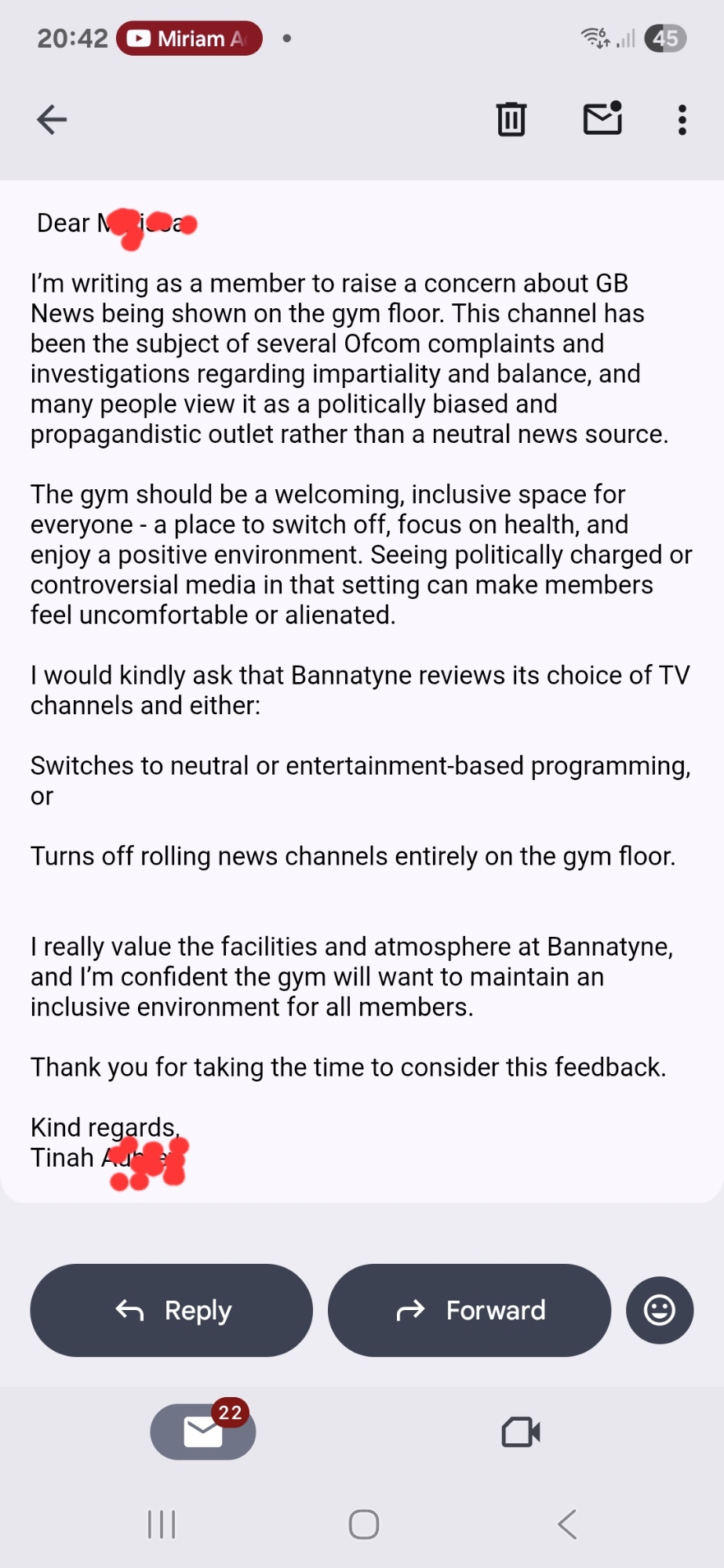Mark this email as unread
The width and height of the screenshot is (724, 1568).
[602, 119]
